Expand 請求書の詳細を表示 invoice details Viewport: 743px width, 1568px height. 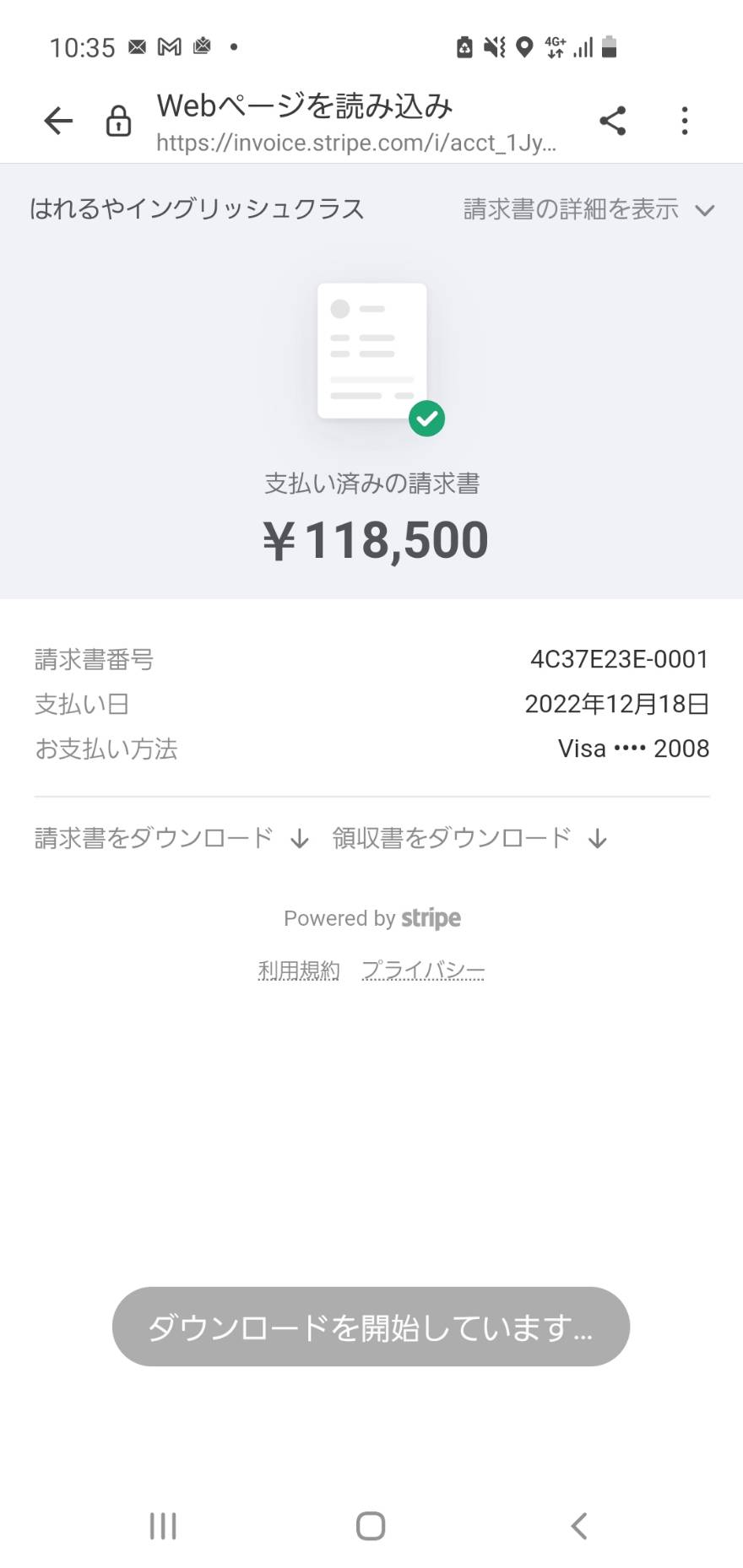[588, 209]
